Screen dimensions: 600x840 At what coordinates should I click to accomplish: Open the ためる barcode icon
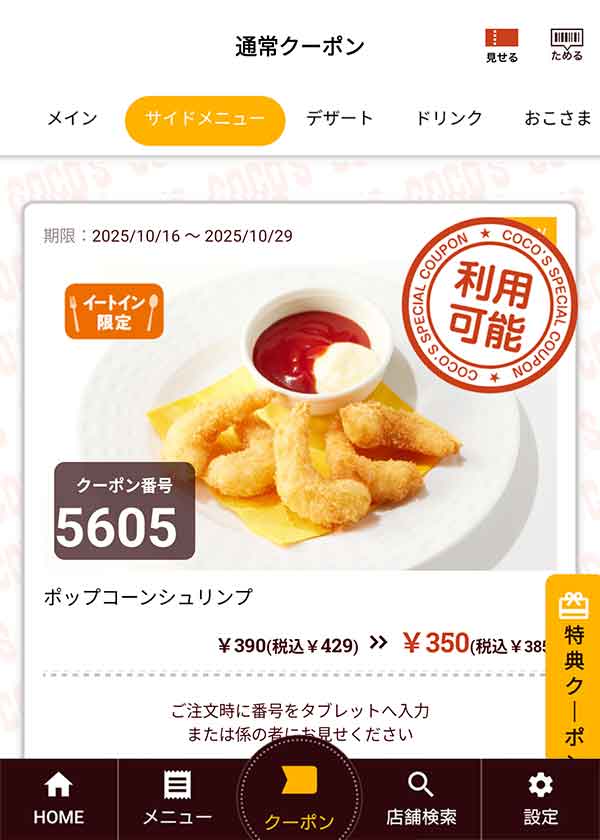[x=566, y=45]
